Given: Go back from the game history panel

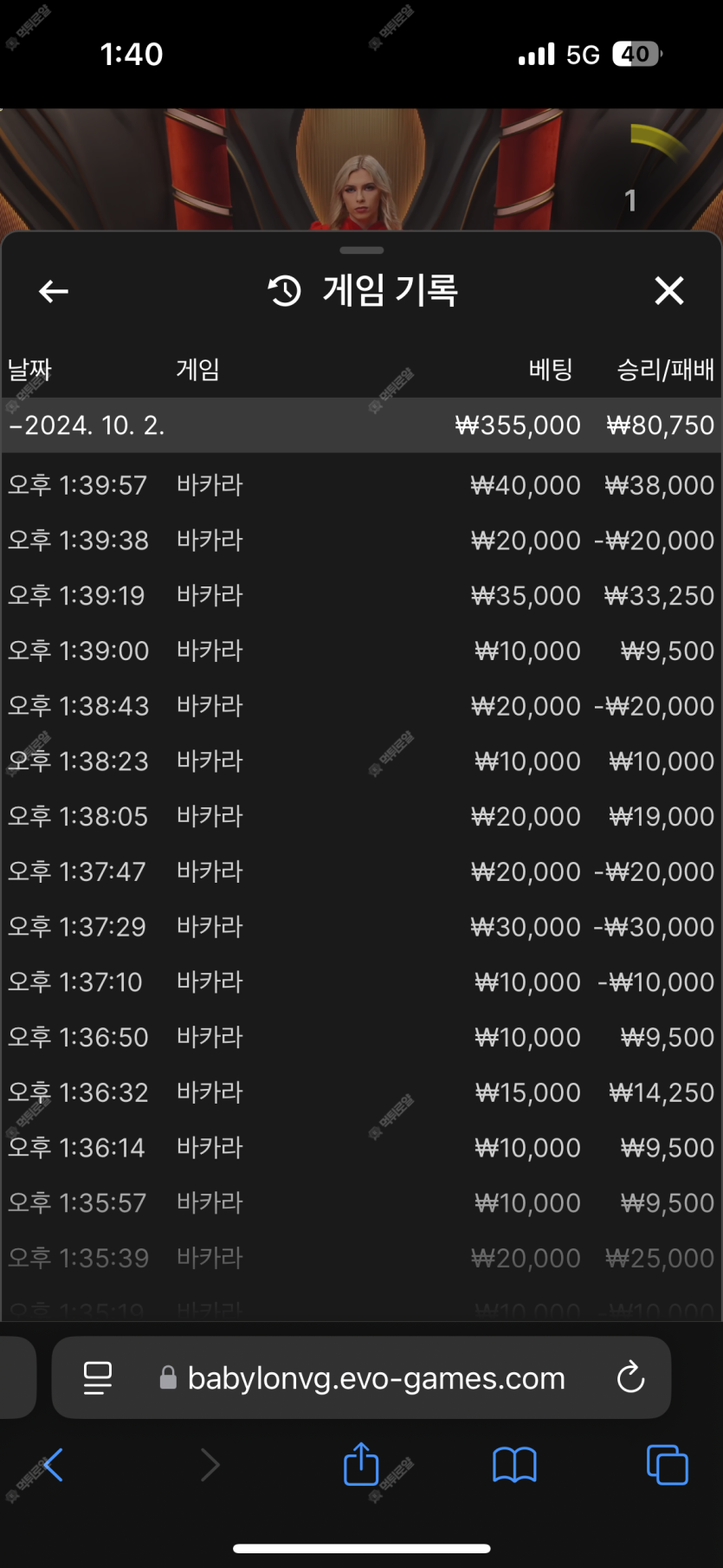Looking at the screenshot, I should point(54,291).
